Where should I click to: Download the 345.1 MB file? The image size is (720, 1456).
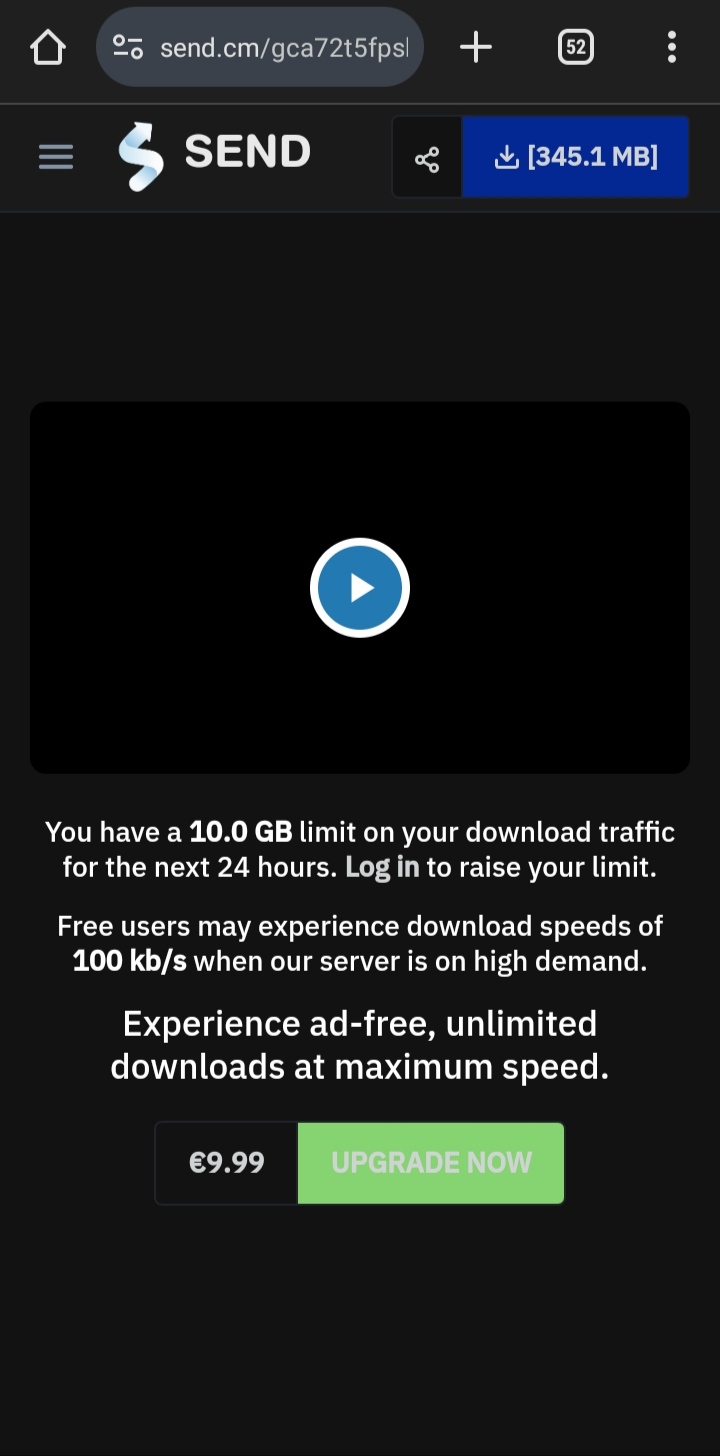pos(576,157)
